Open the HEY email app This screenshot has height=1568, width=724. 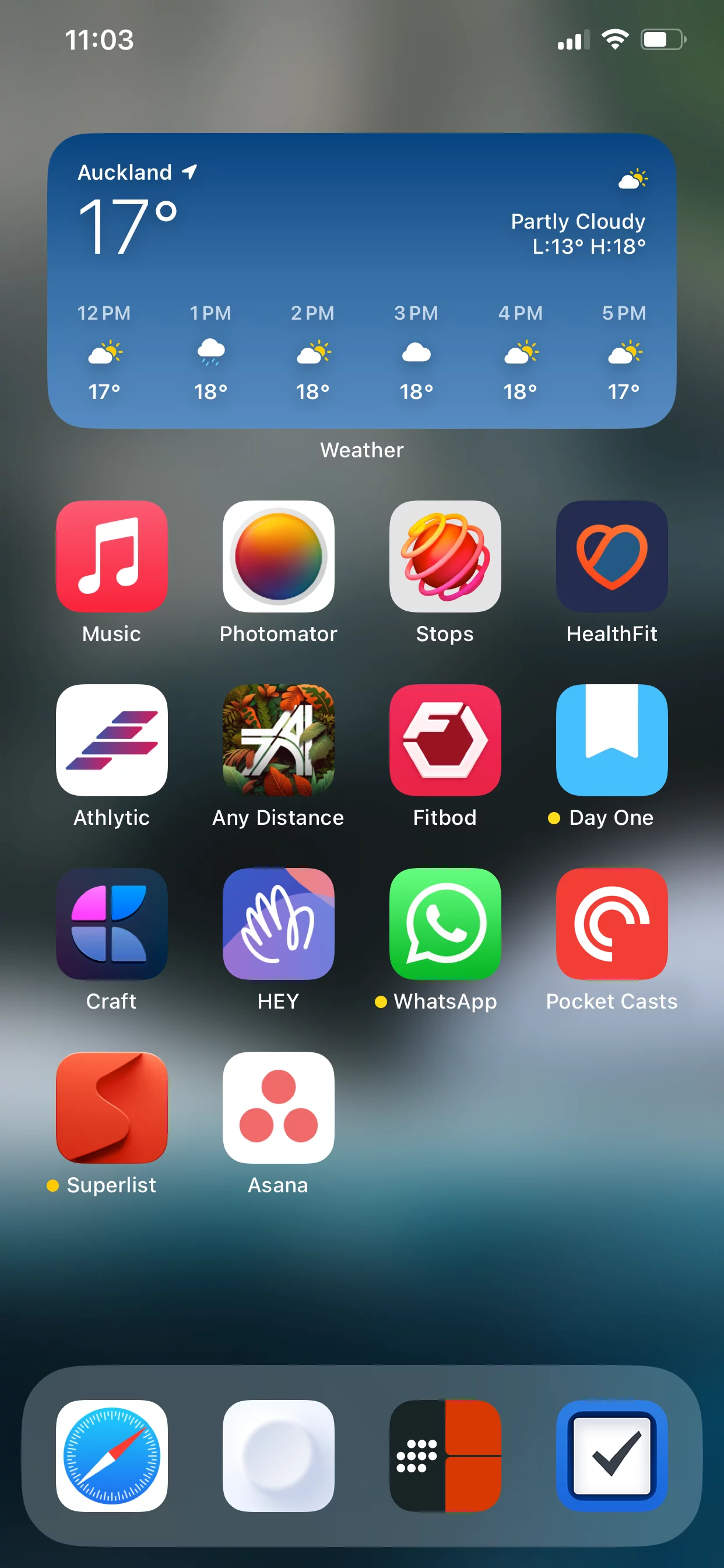click(x=278, y=923)
